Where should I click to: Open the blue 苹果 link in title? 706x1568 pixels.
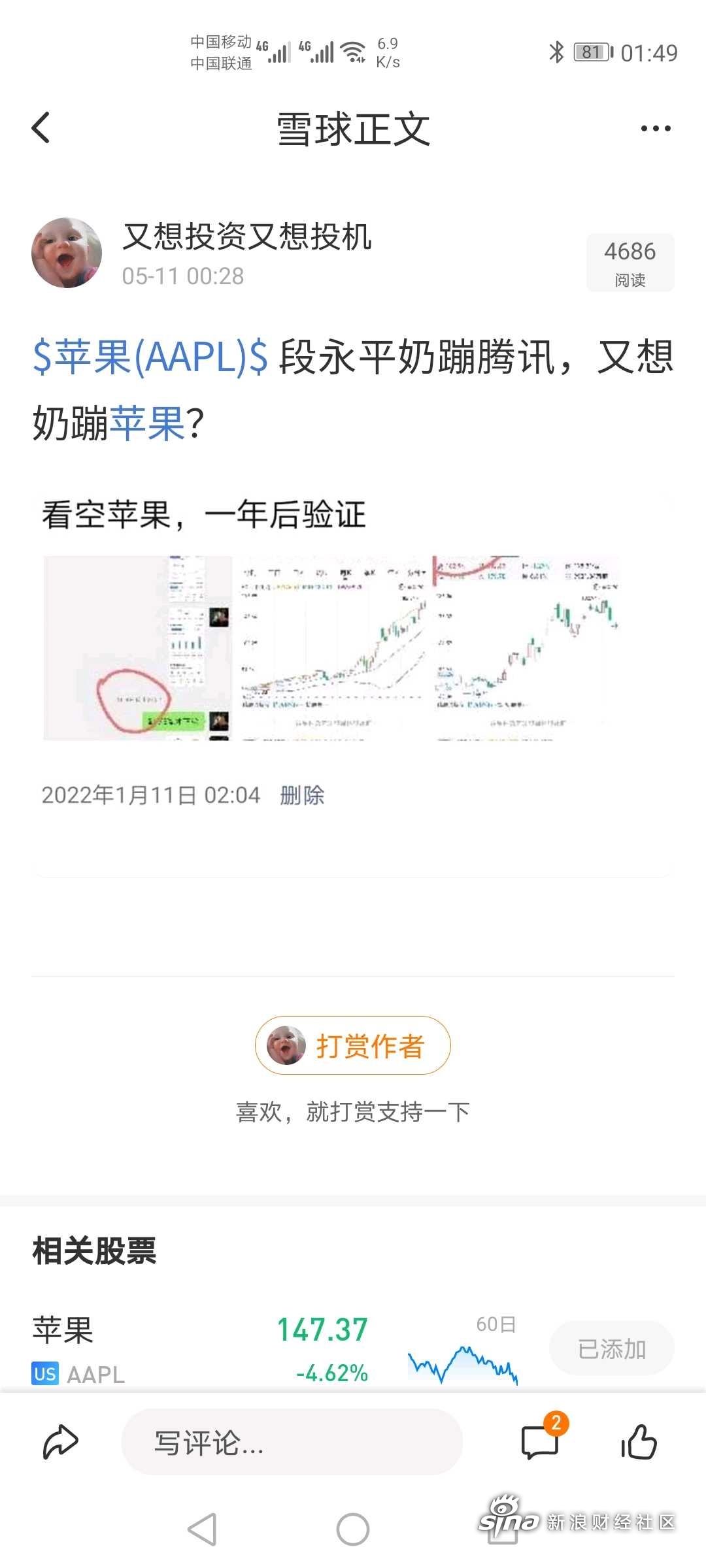[148, 424]
